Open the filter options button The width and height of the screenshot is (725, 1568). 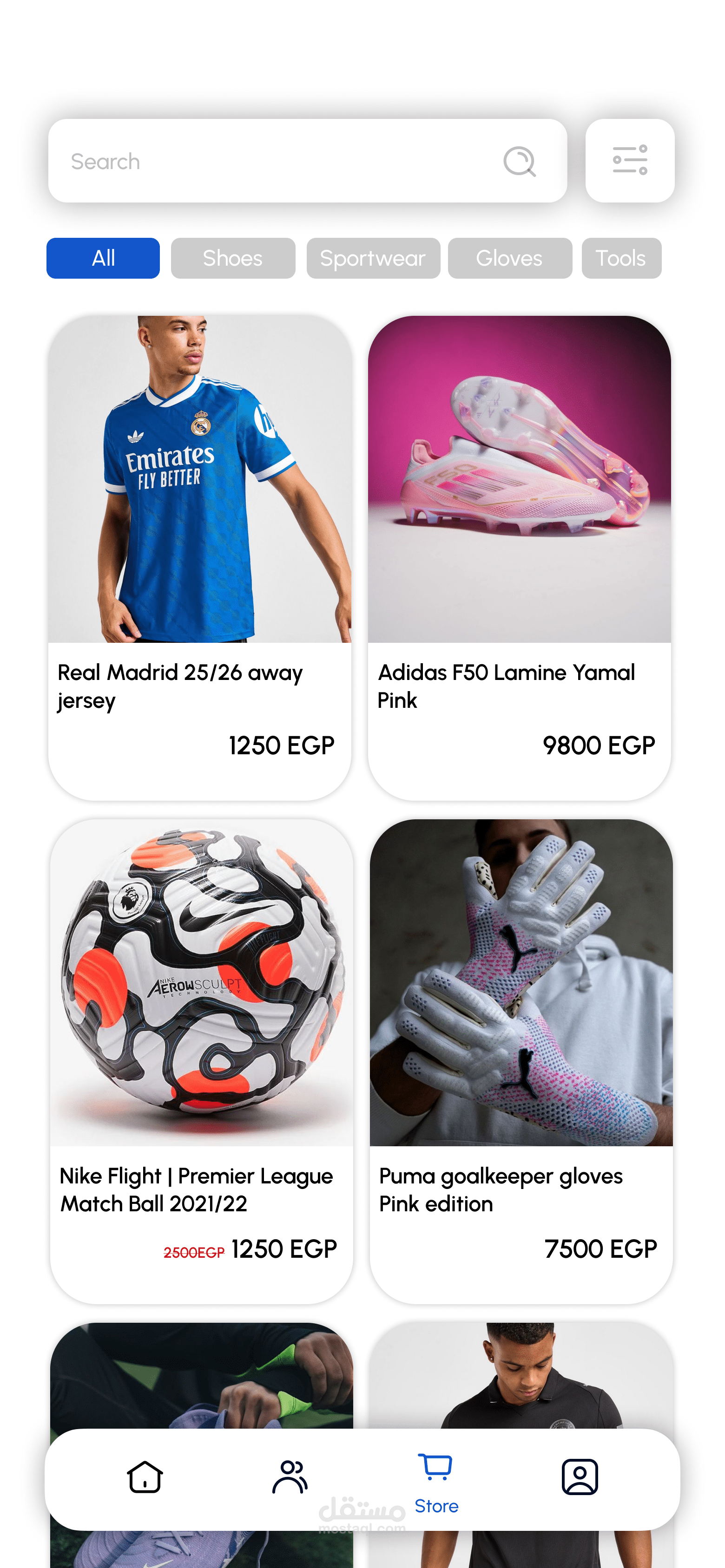pos(629,161)
